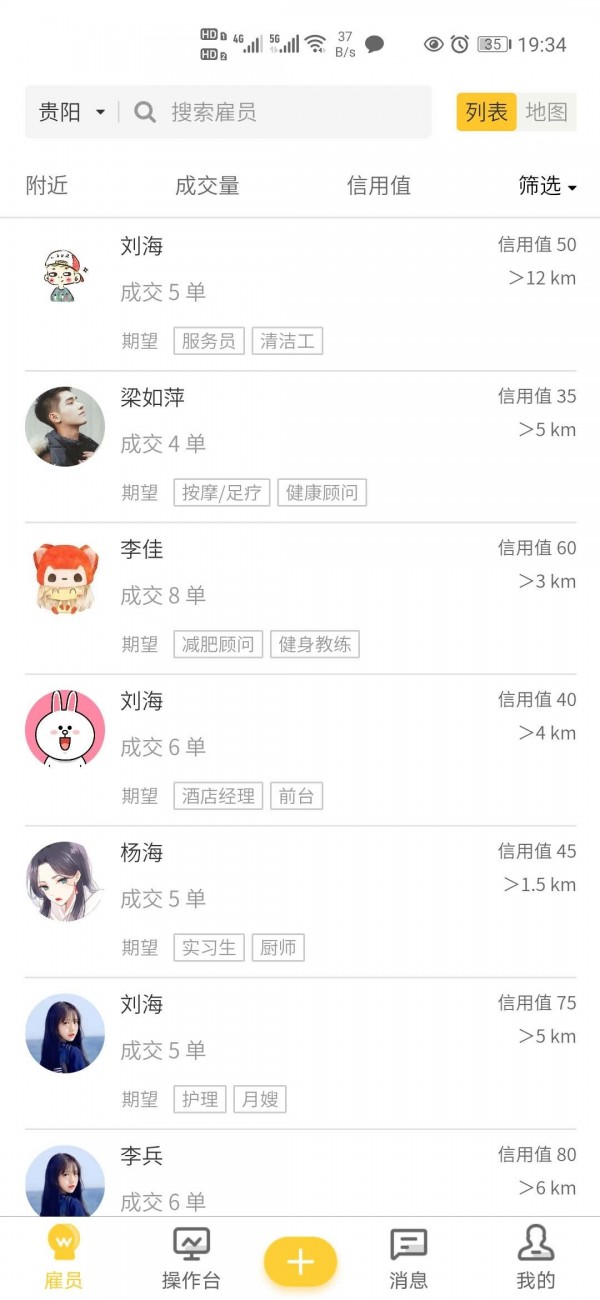600x1300 pixels.
Task: Sort employees by 附近
Action: [x=47, y=185]
